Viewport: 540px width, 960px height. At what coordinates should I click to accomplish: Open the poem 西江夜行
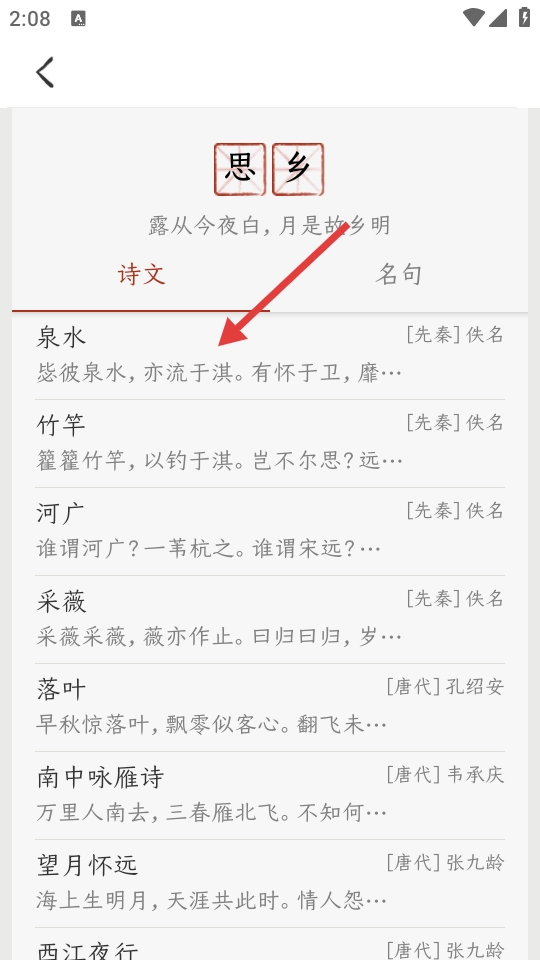pos(269,944)
